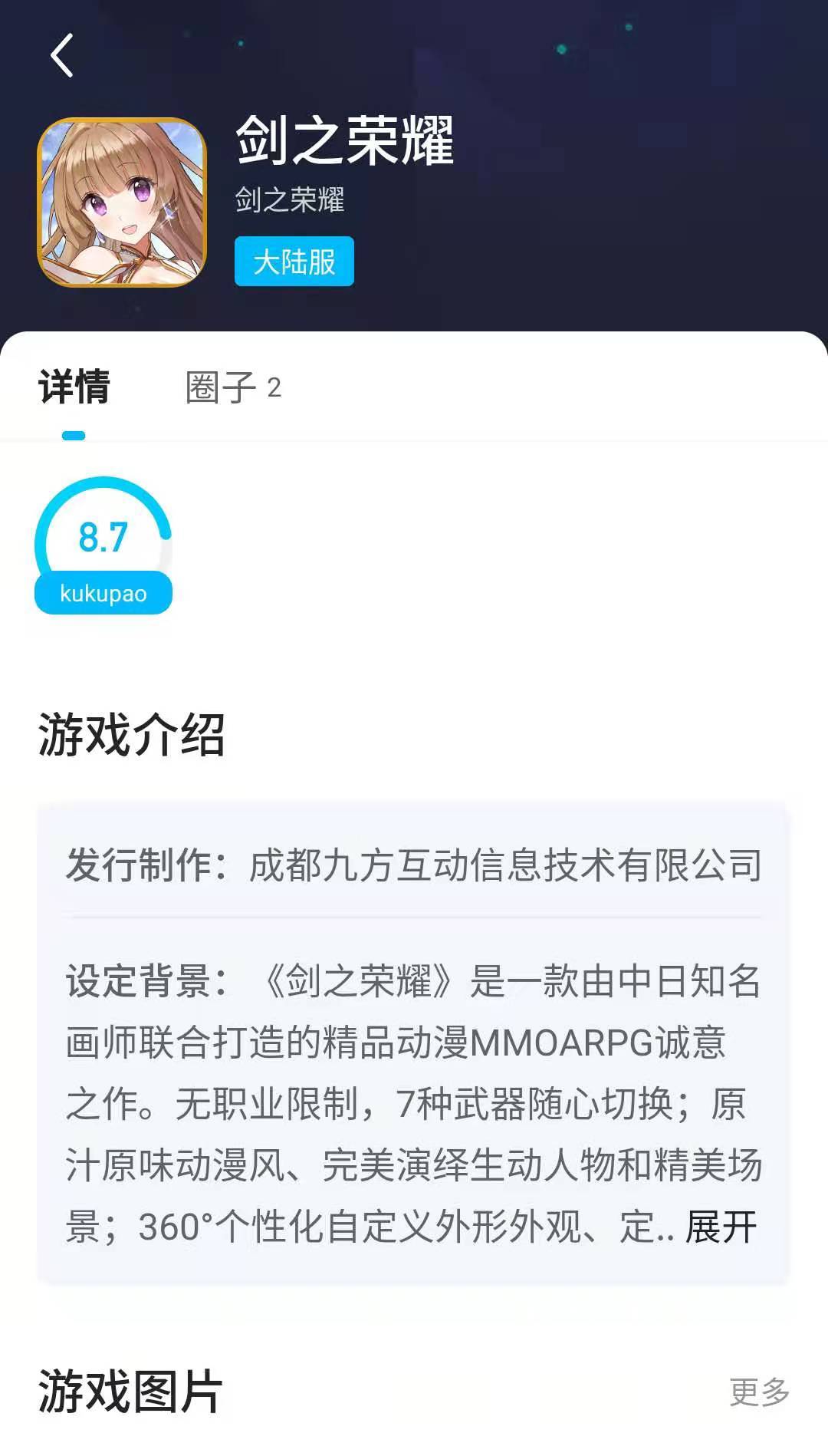This screenshot has width=828, height=1456.
Task: Tap the 大陆服 server button
Action: (x=294, y=262)
